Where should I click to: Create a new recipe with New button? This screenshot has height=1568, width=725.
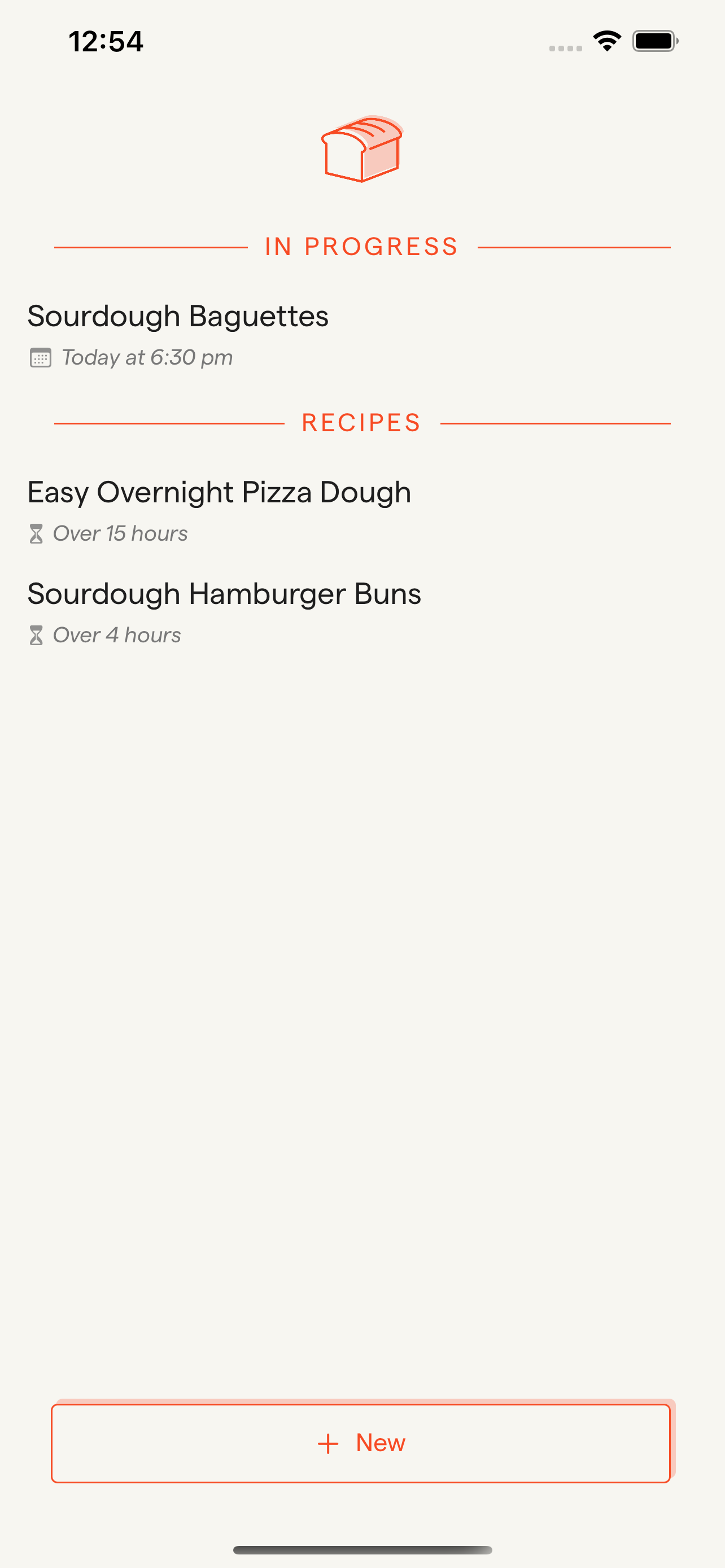361,1443
